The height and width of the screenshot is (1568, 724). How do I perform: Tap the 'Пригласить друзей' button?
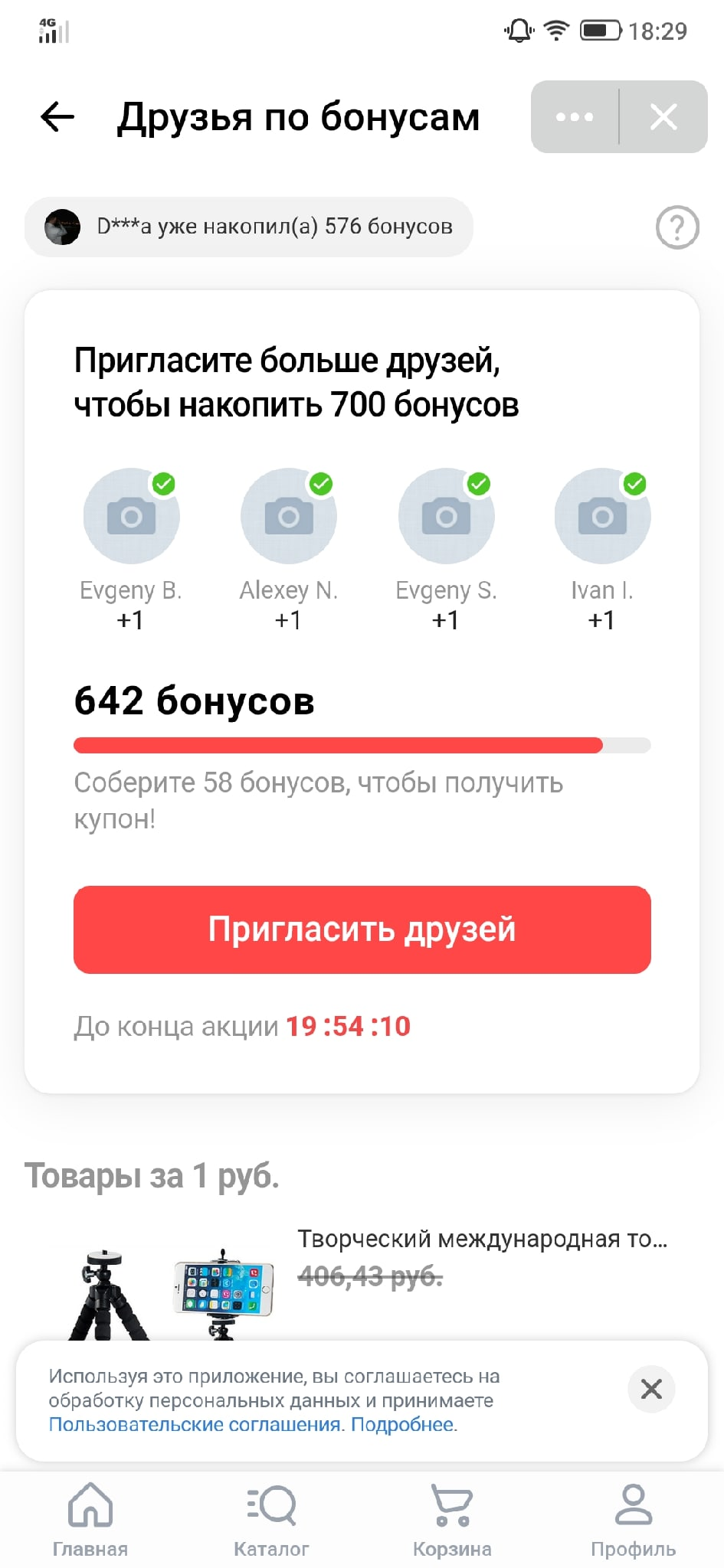(x=362, y=929)
